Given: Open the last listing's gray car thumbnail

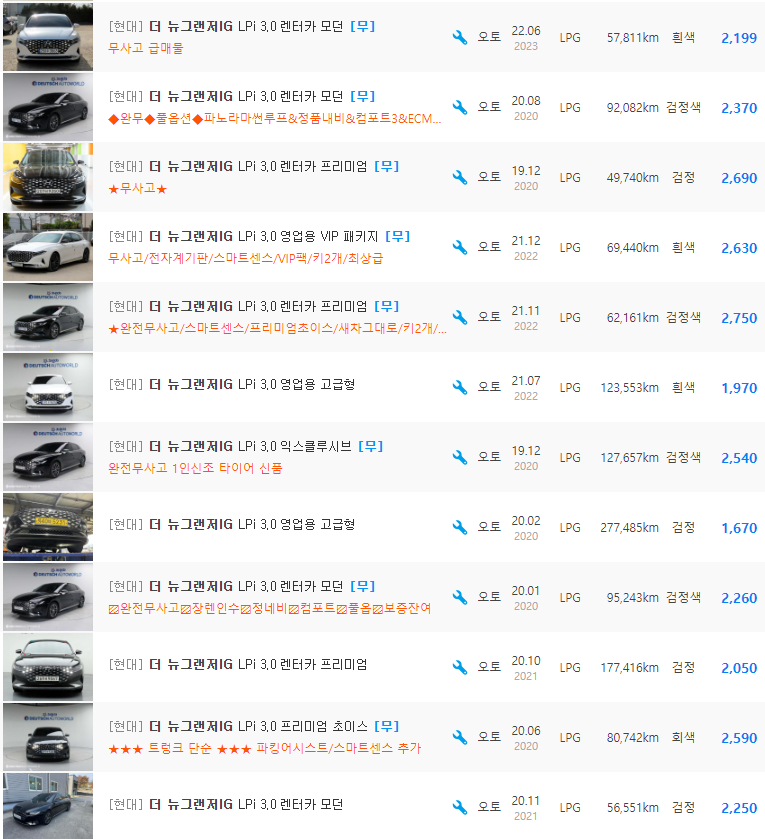Looking at the screenshot, I should point(48,807).
